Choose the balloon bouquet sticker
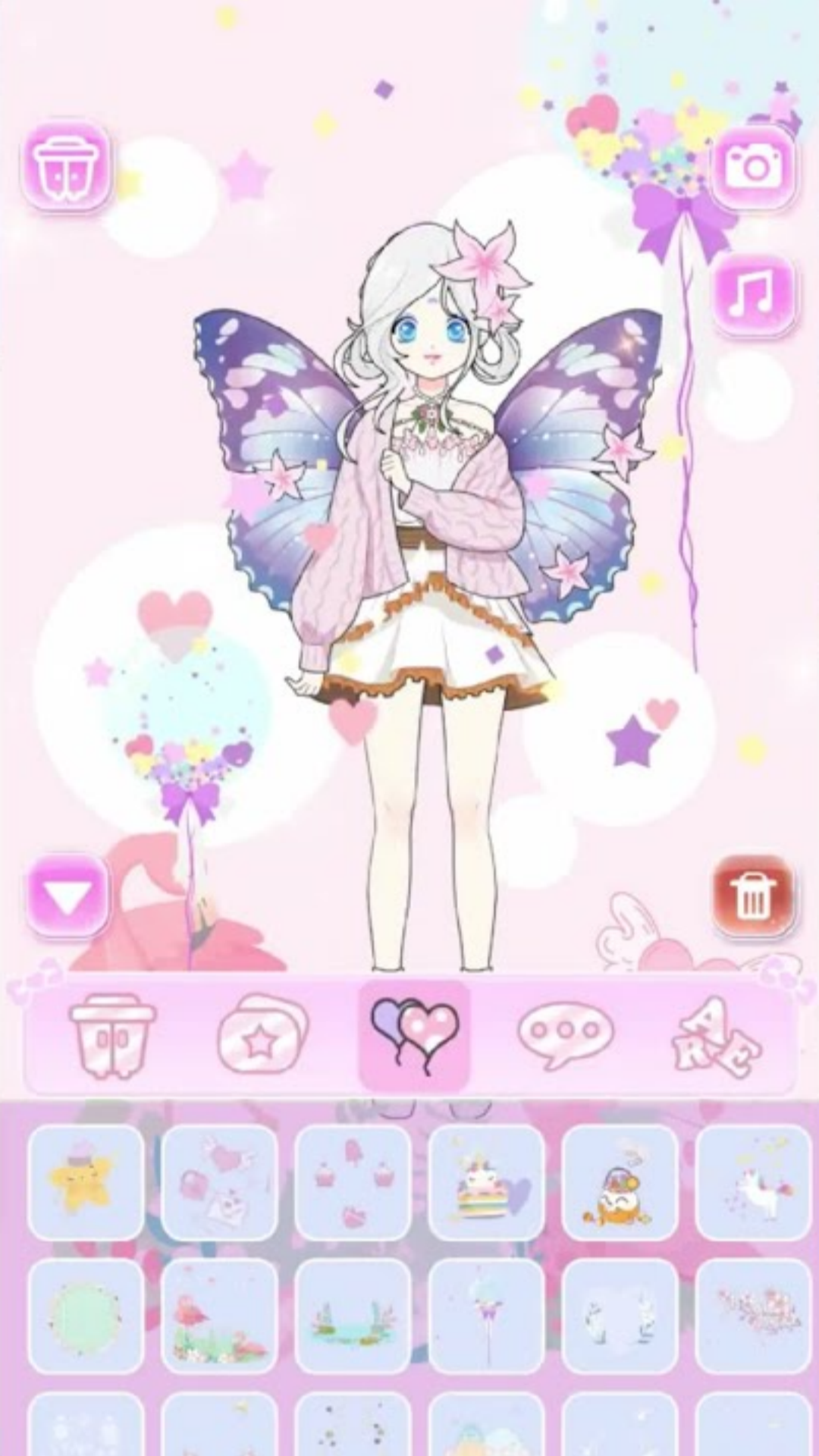The width and height of the screenshot is (819, 1456). tap(486, 1316)
